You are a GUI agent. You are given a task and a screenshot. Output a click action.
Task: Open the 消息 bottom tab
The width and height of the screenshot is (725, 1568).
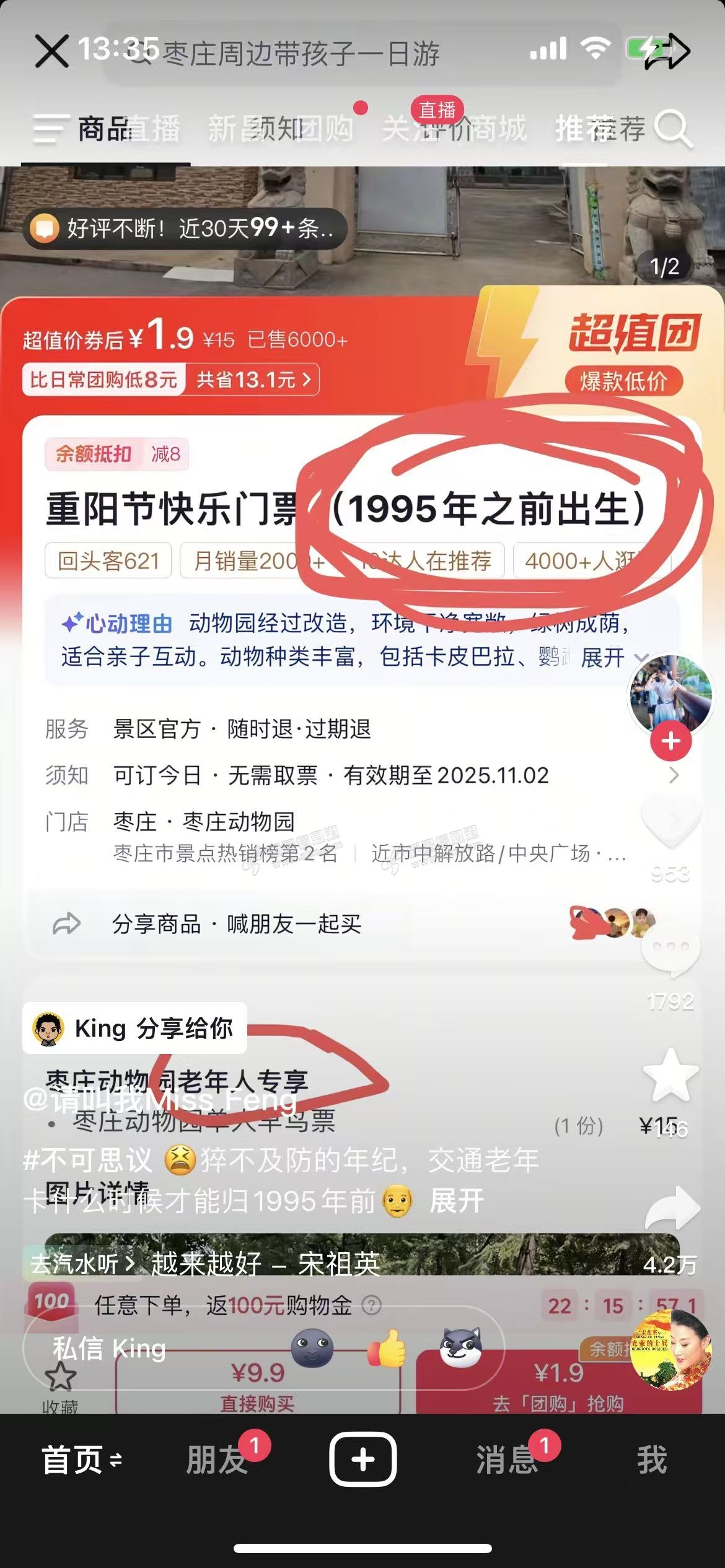coord(506,1460)
